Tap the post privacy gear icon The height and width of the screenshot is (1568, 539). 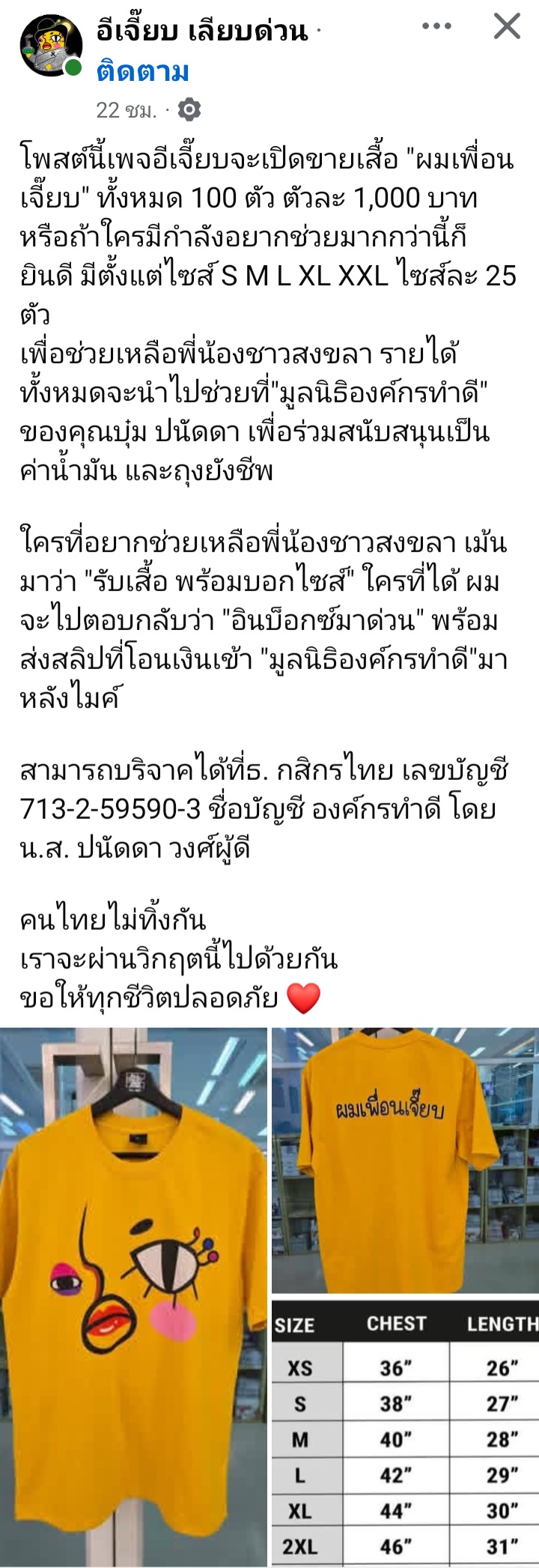point(189,110)
